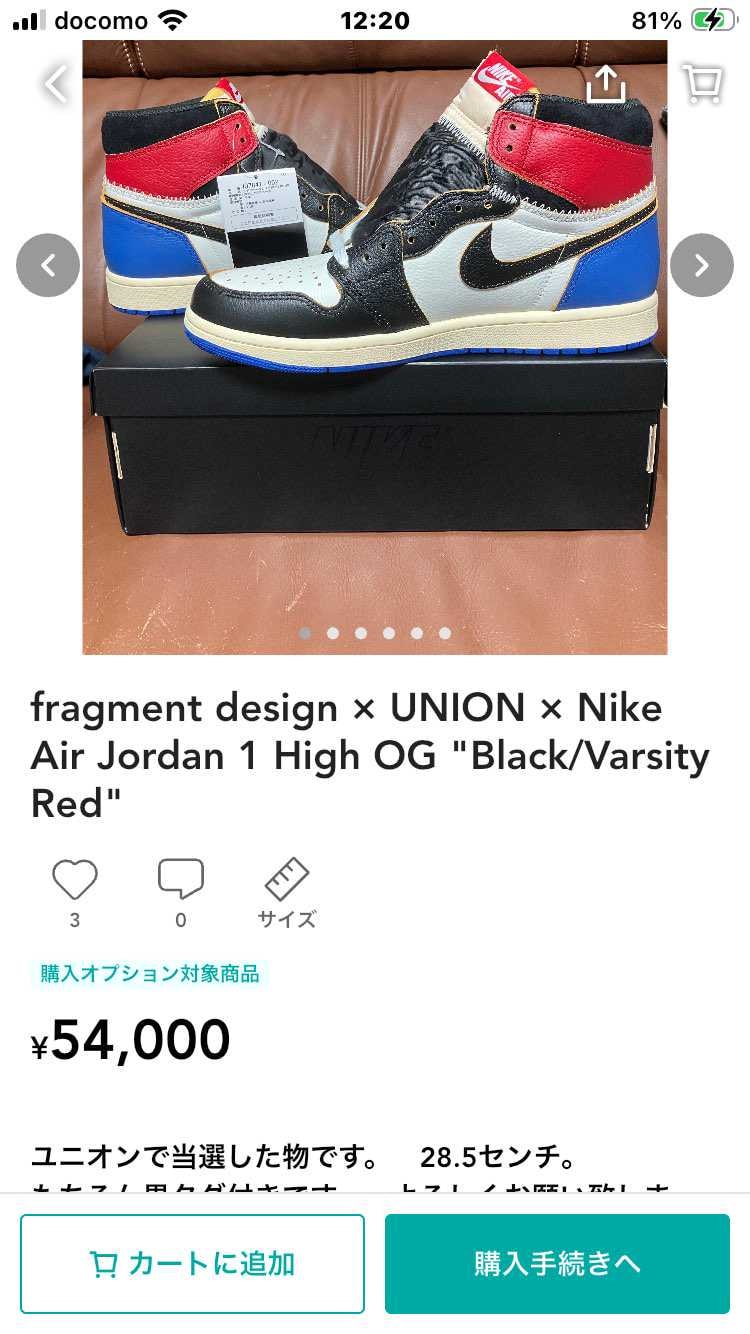Like this listing with the heart
Screen dimensions: 750x1334
coord(75,880)
